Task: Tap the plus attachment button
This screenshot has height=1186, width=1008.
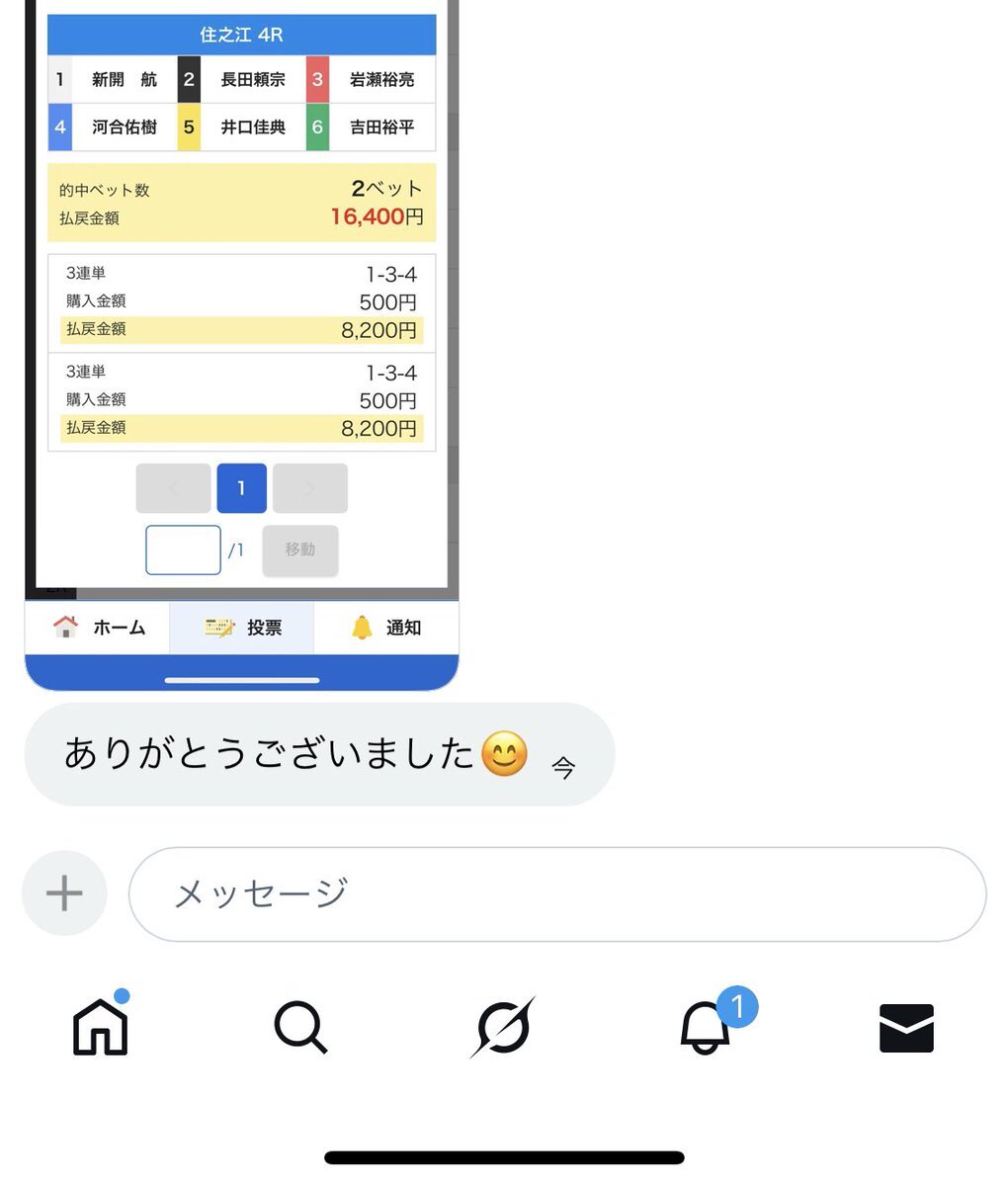Action: tap(64, 893)
